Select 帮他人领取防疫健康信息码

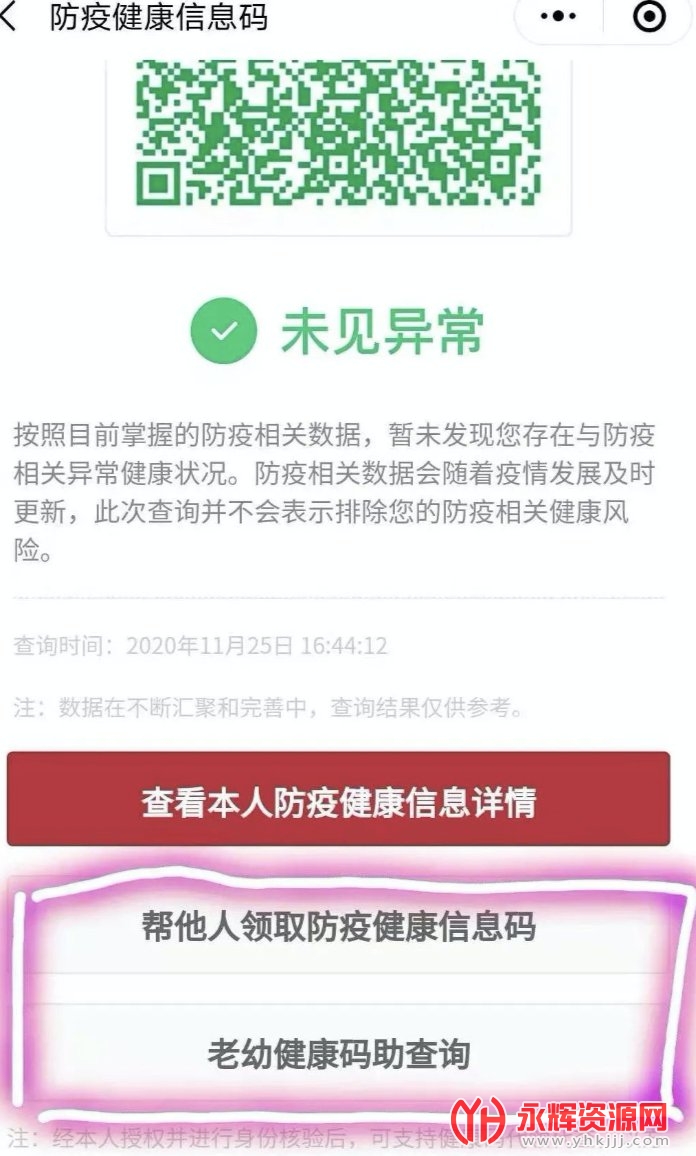click(x=338, y=925)
